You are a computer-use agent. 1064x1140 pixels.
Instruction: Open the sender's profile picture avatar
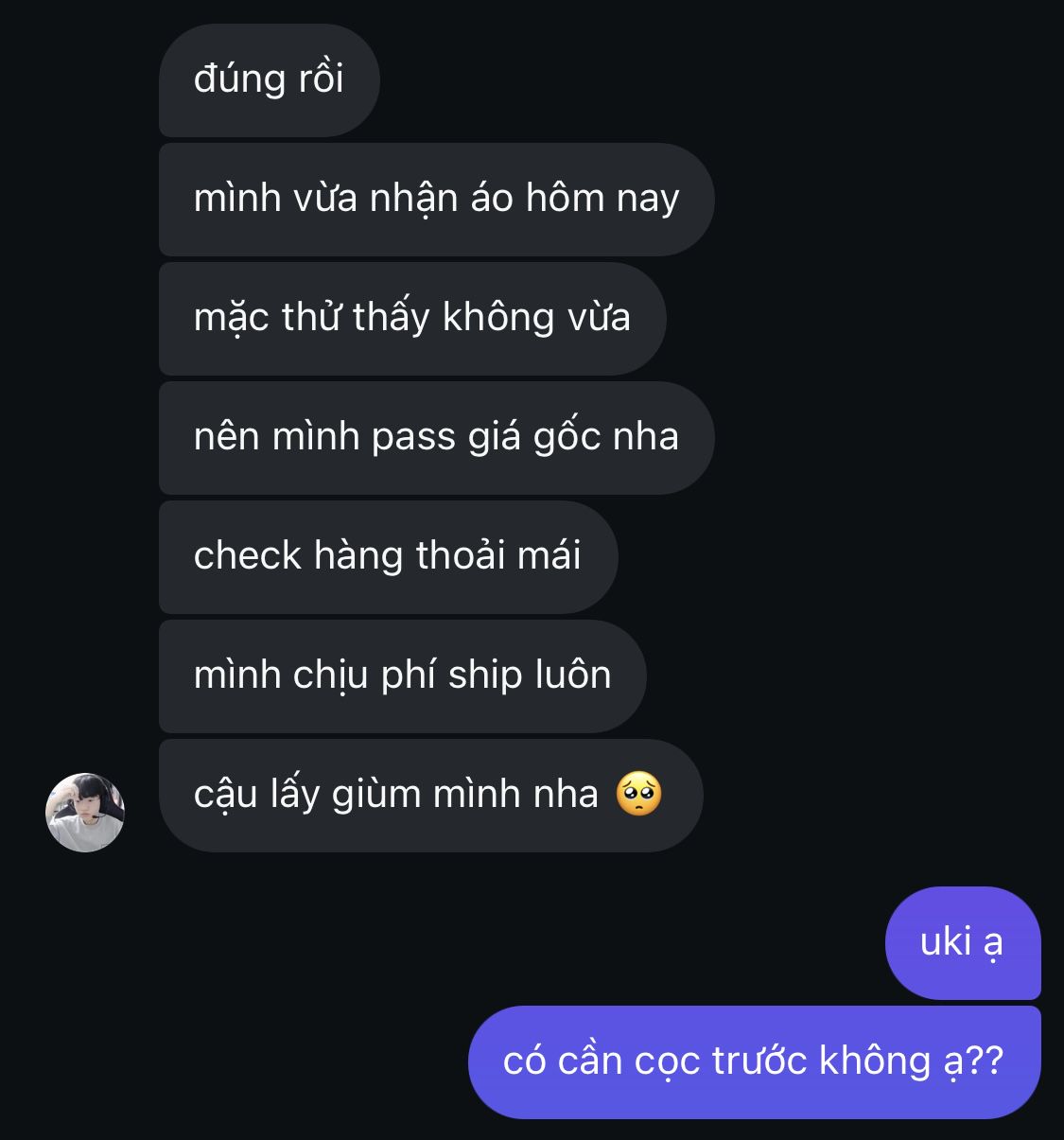point(85,813)
